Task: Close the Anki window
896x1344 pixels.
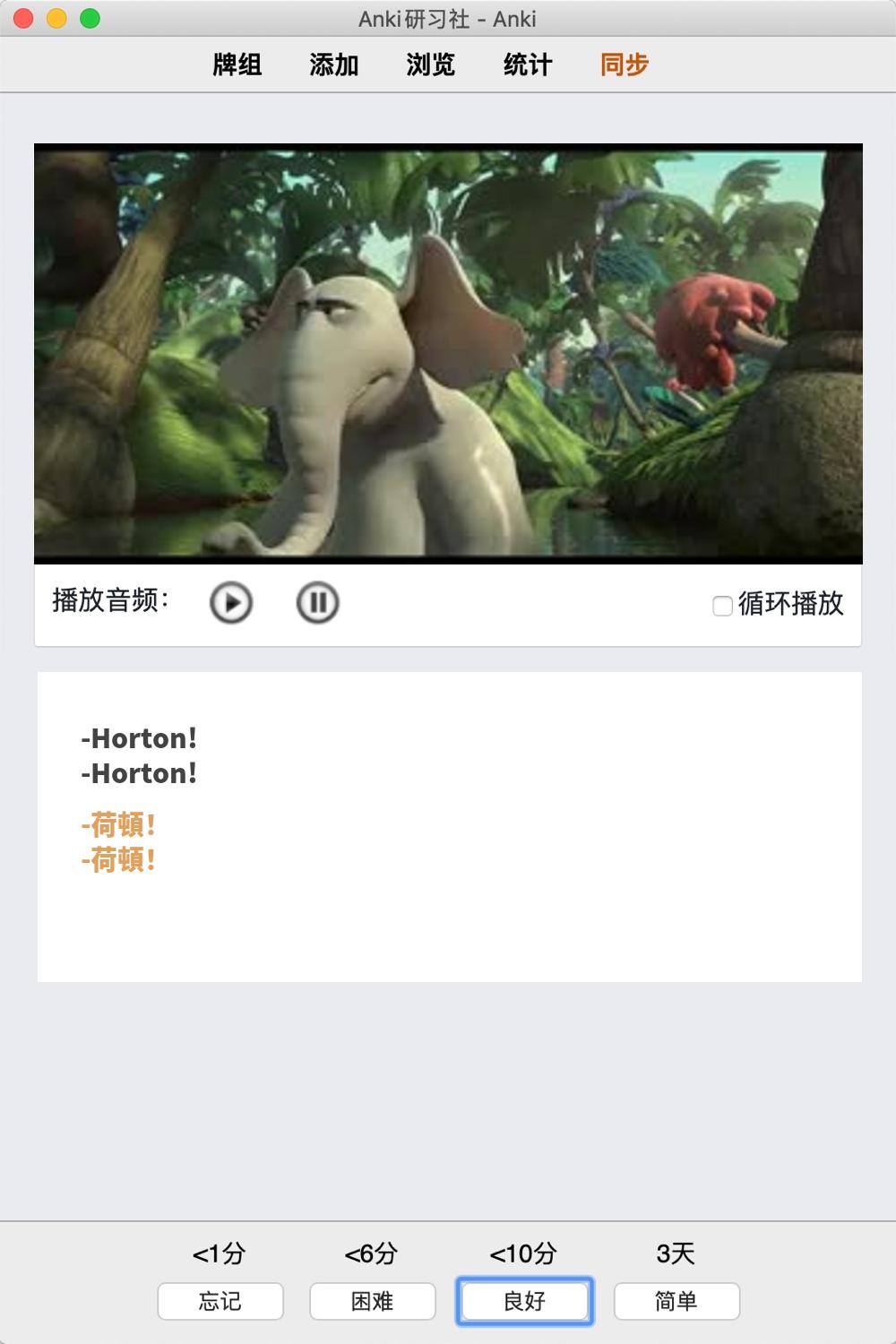Action: coord(24,18)
